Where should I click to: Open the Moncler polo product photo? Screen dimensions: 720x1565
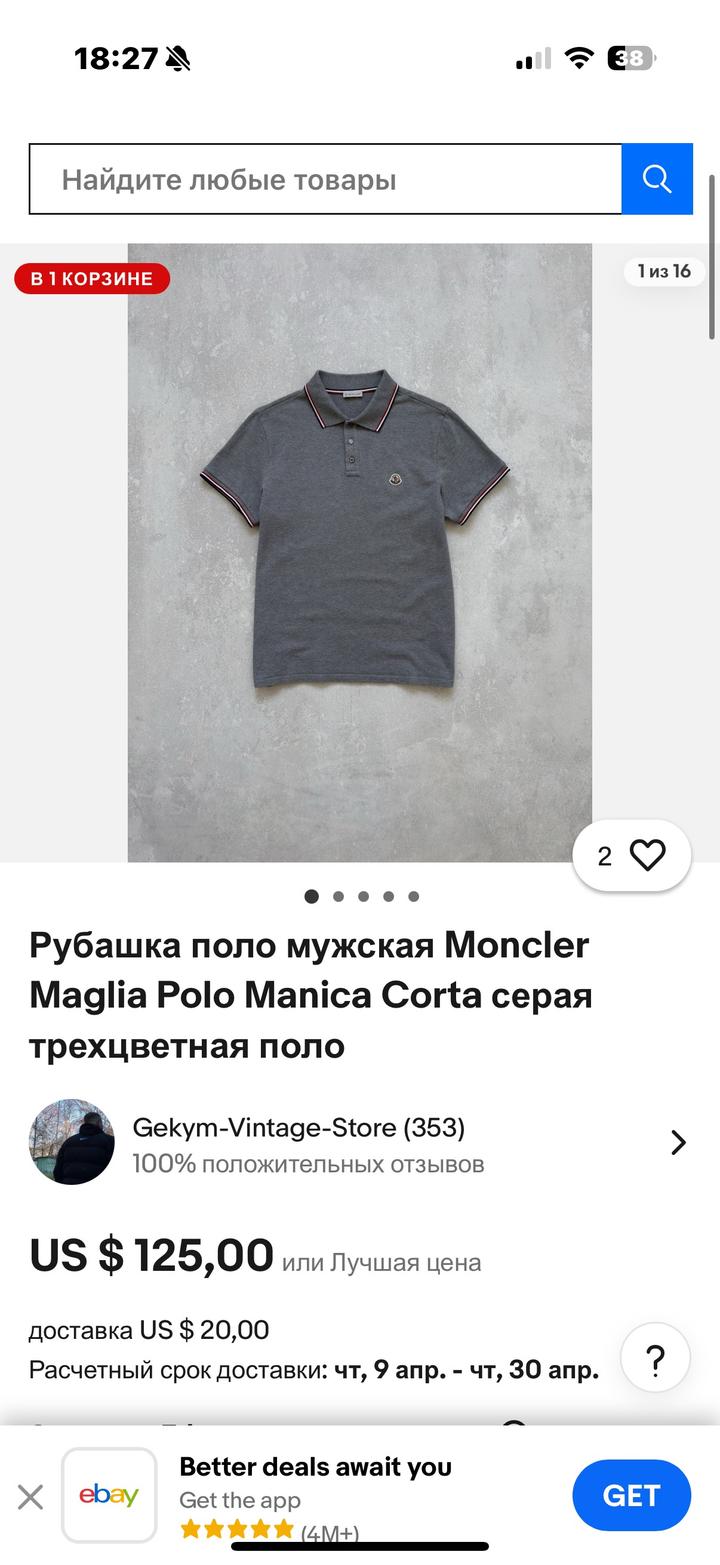pyautogui.click(x=359, y=552)
